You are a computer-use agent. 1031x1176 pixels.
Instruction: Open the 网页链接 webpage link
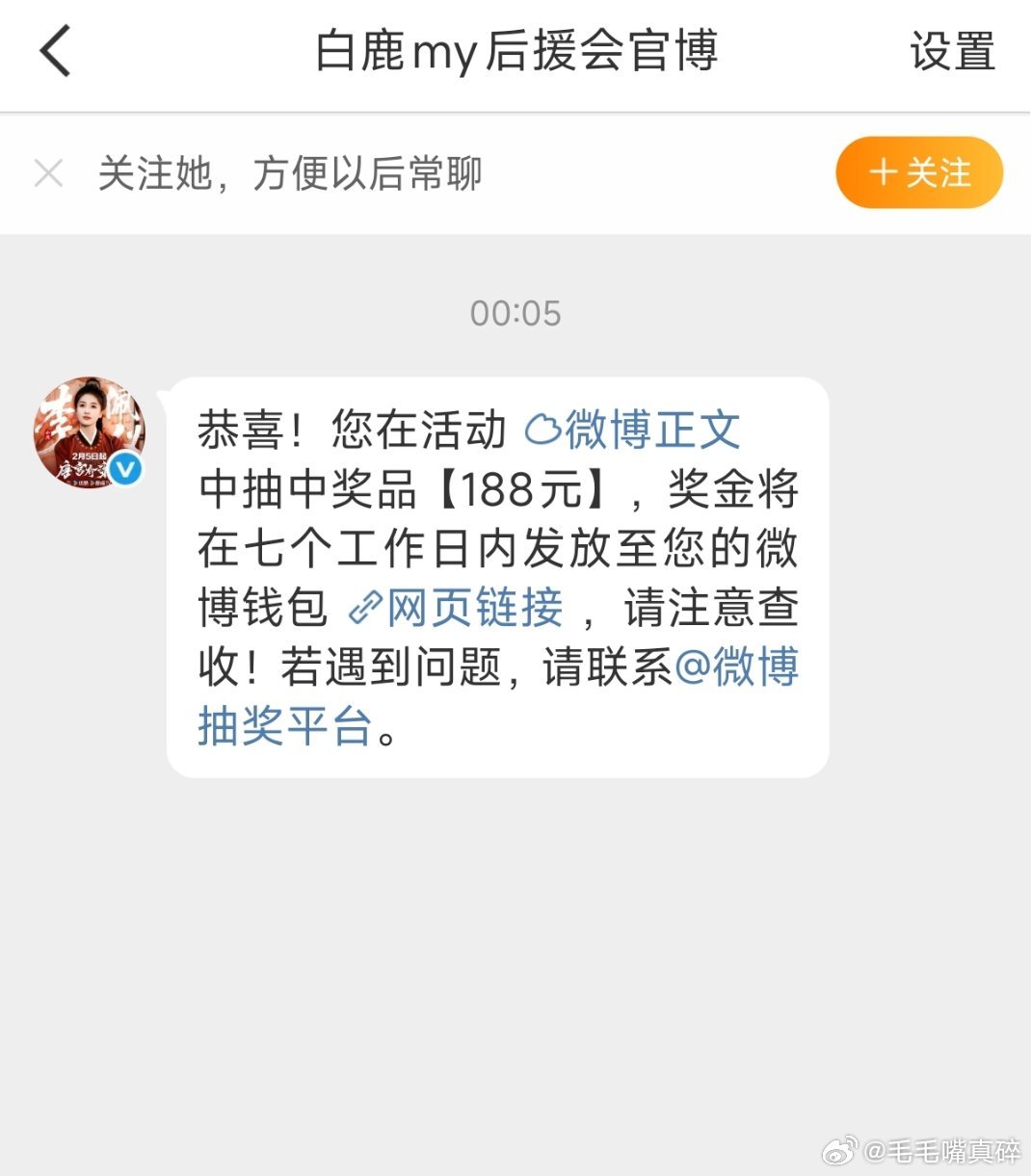472,609
